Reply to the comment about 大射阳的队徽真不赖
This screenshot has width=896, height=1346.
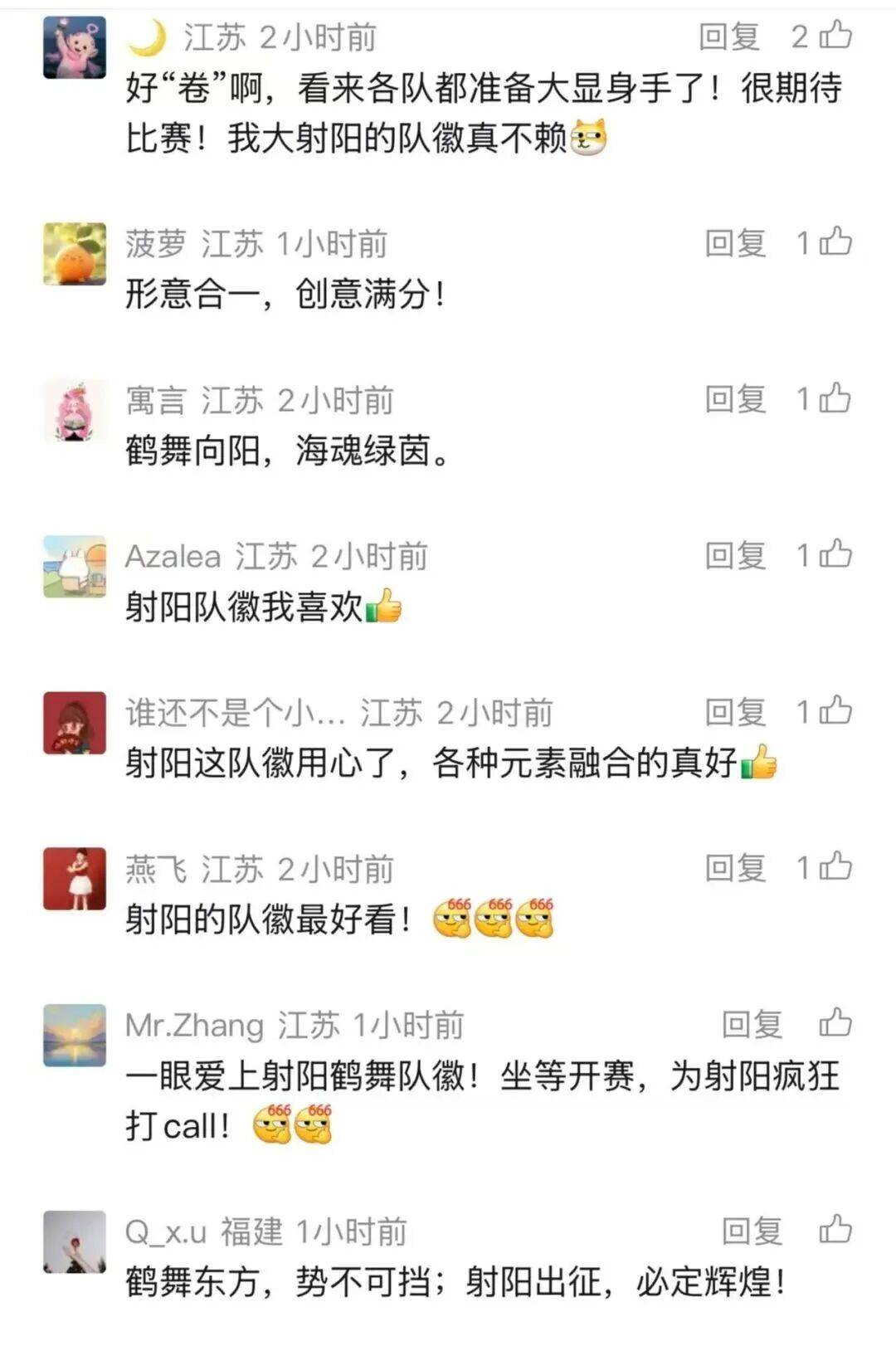tap(729, 37)
